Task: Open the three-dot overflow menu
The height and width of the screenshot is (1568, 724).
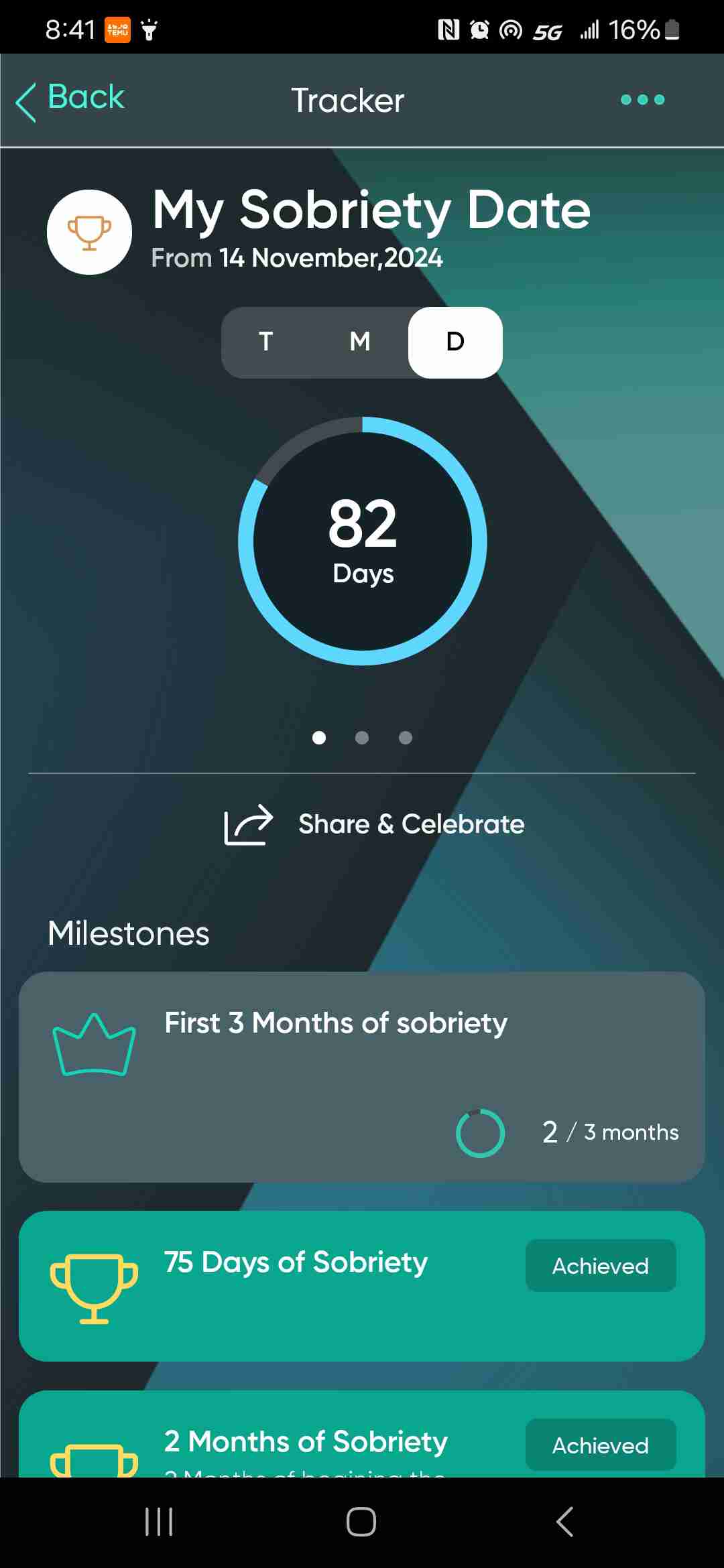Action: point(642,100)
